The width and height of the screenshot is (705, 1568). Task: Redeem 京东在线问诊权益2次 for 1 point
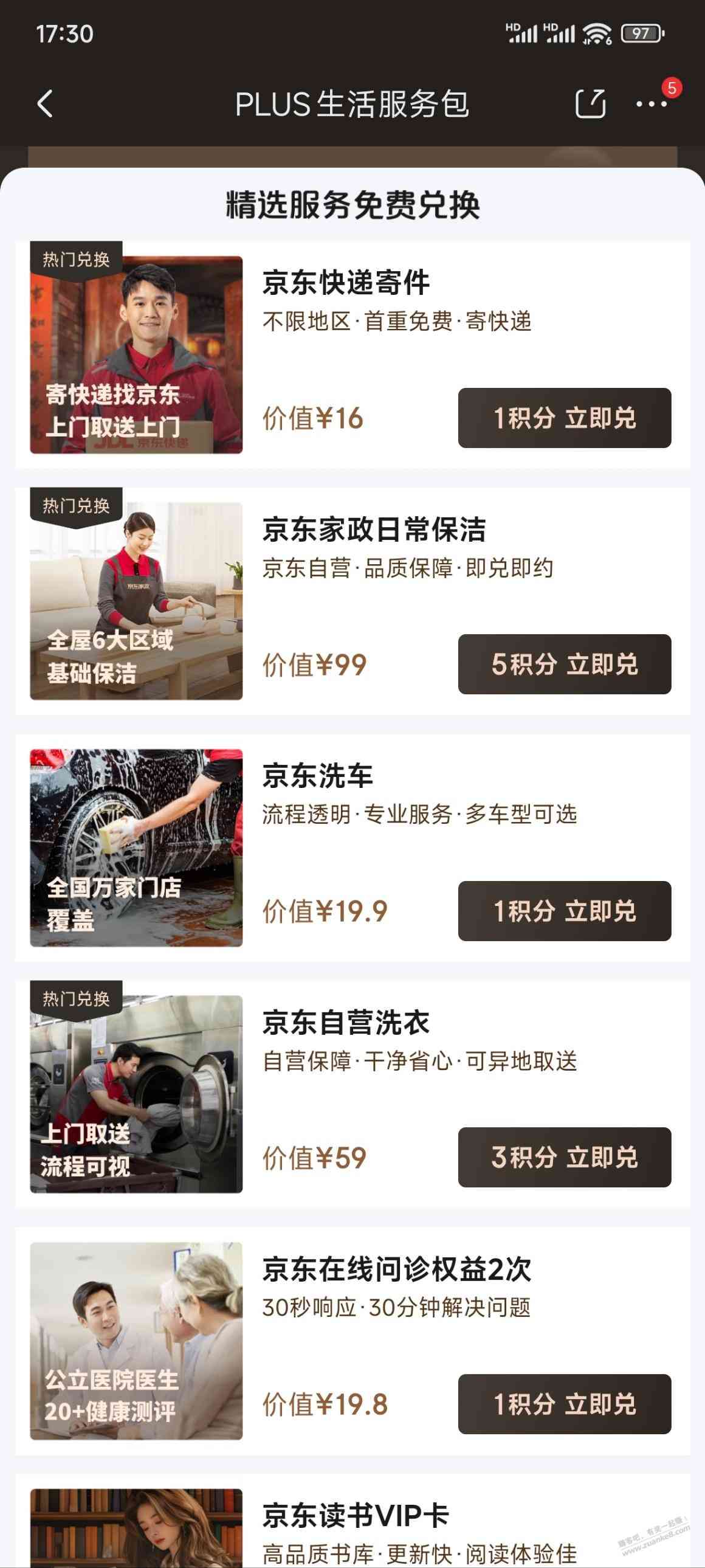click(x=564, y=1404)
